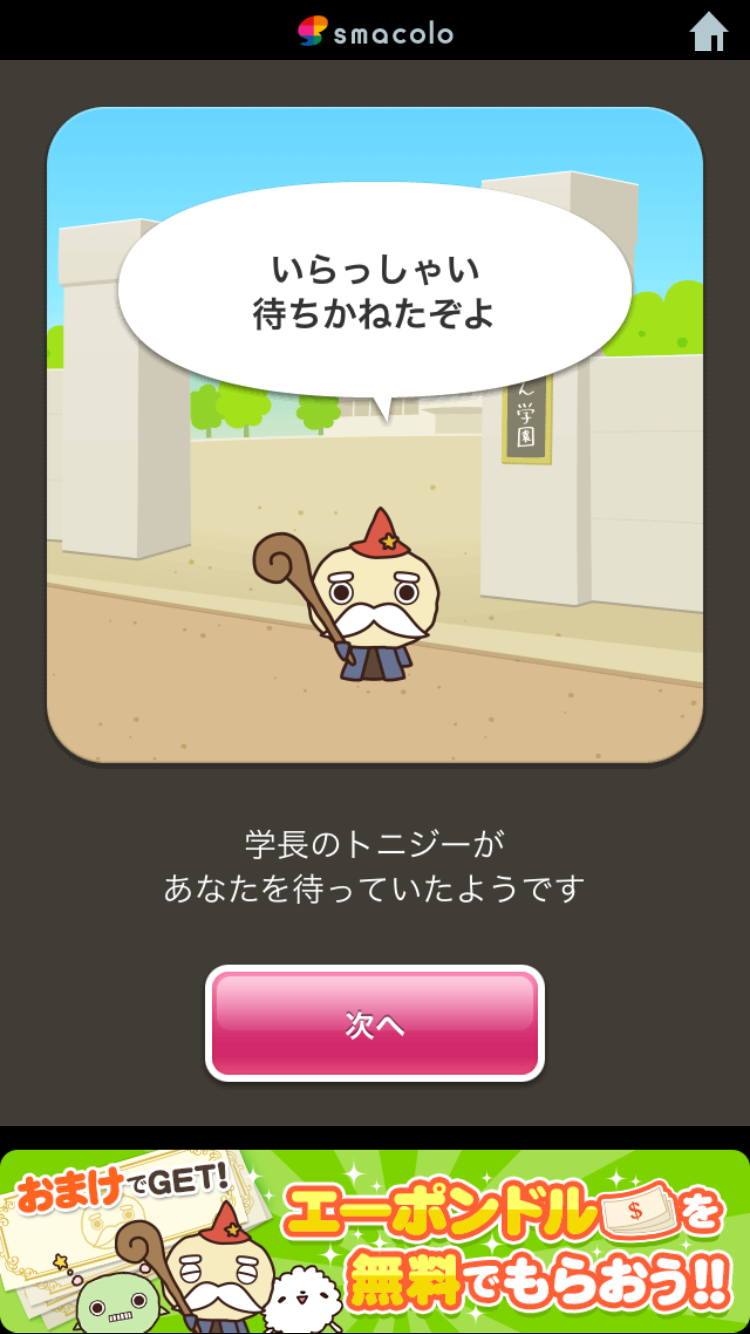Open the エーポンドル free bonus banner

[375, 1241]
